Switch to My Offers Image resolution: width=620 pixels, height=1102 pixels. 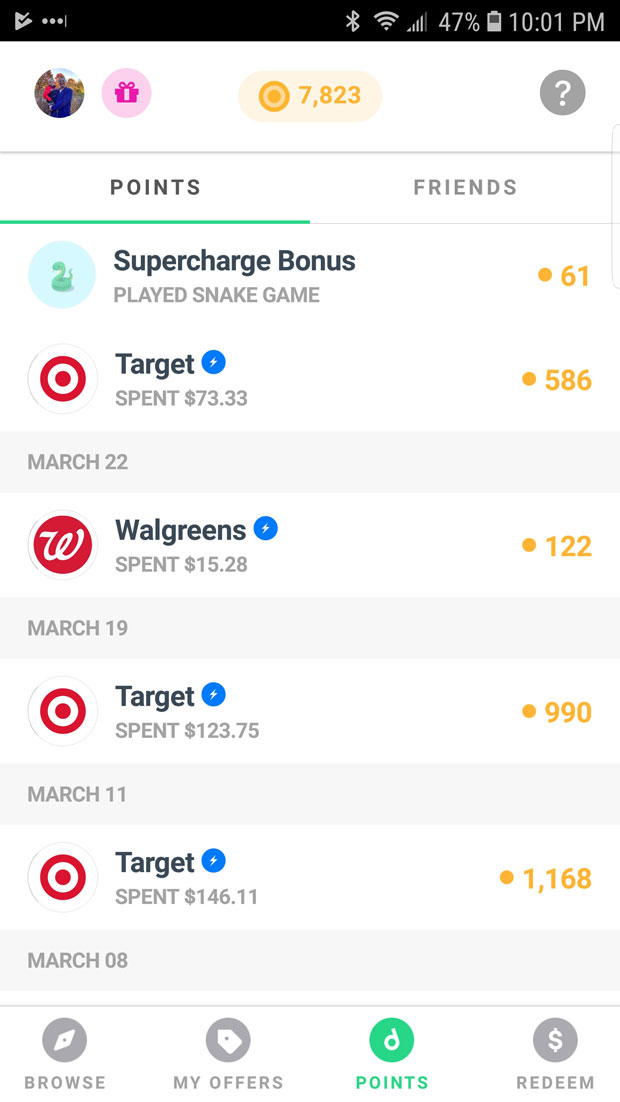(x=228, y=1054)
